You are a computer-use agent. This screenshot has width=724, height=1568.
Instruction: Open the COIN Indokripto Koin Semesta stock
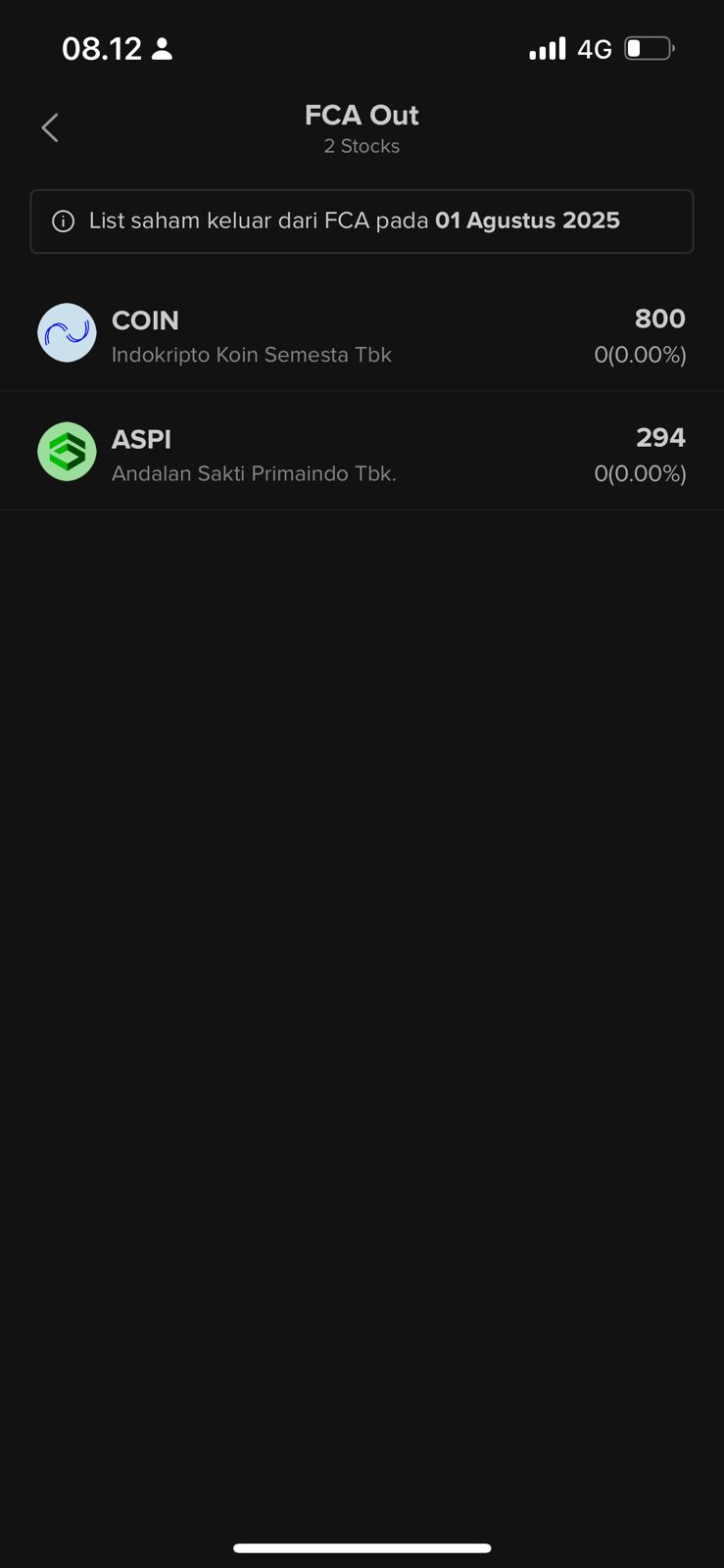pos(361,335)
